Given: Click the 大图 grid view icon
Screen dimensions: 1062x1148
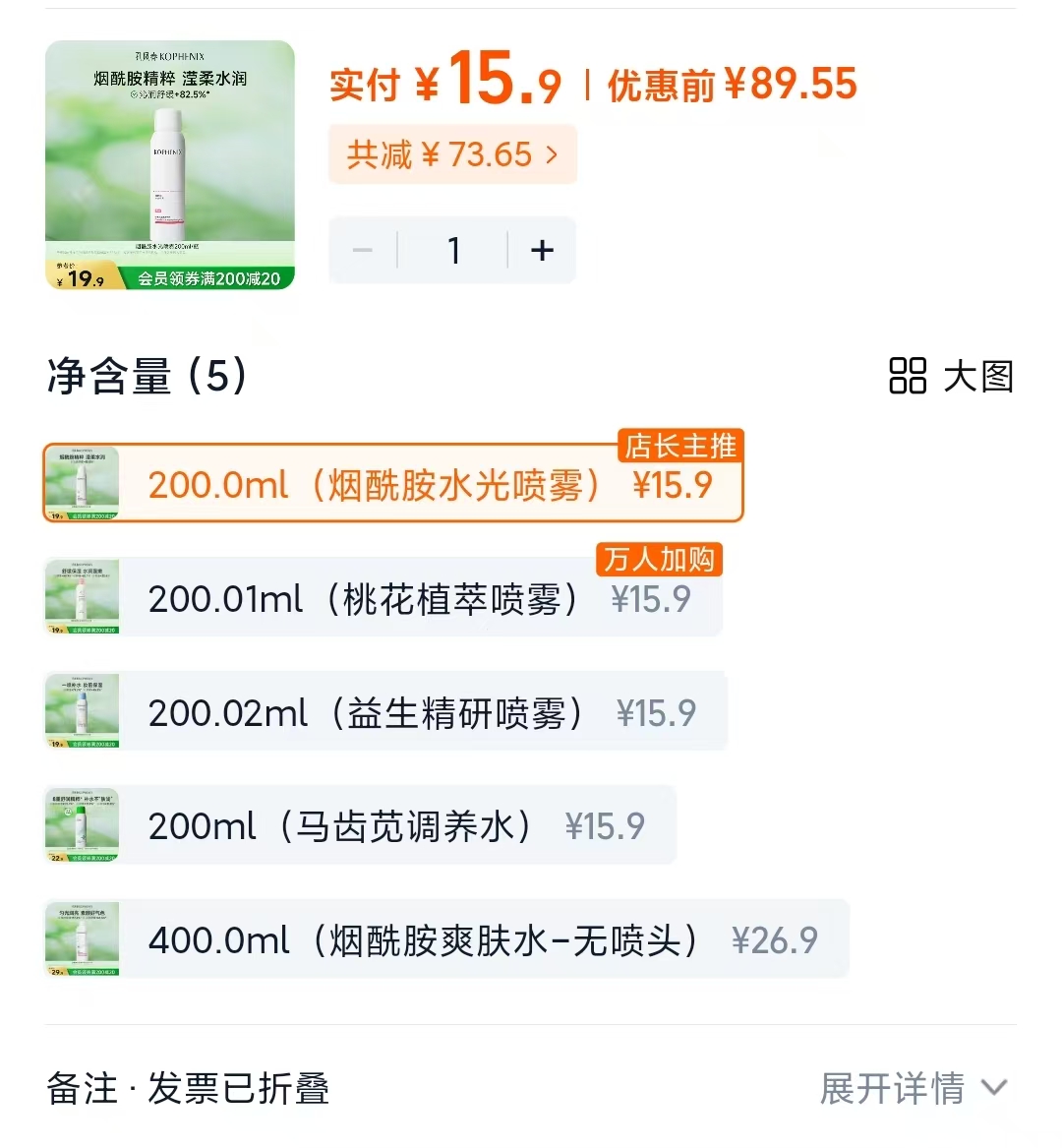Looking at the screenshot, I should [907, 377].
